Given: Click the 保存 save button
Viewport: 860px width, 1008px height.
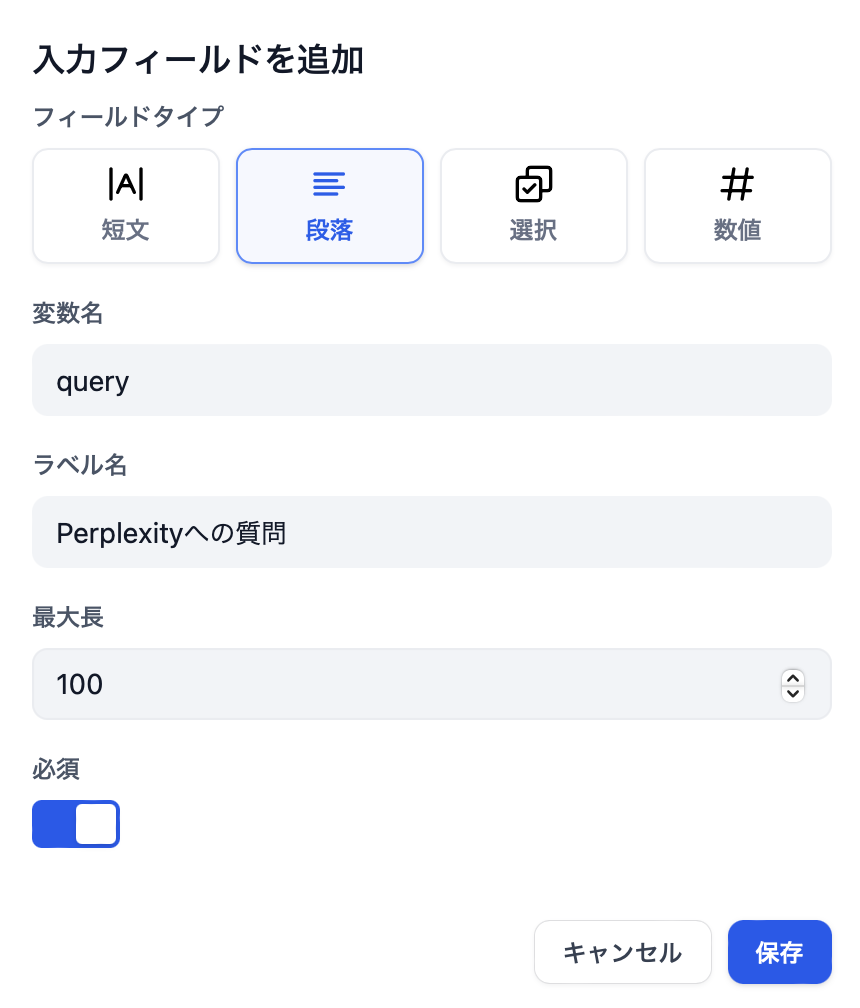Looking at the screenshot, I should (780, 952).
